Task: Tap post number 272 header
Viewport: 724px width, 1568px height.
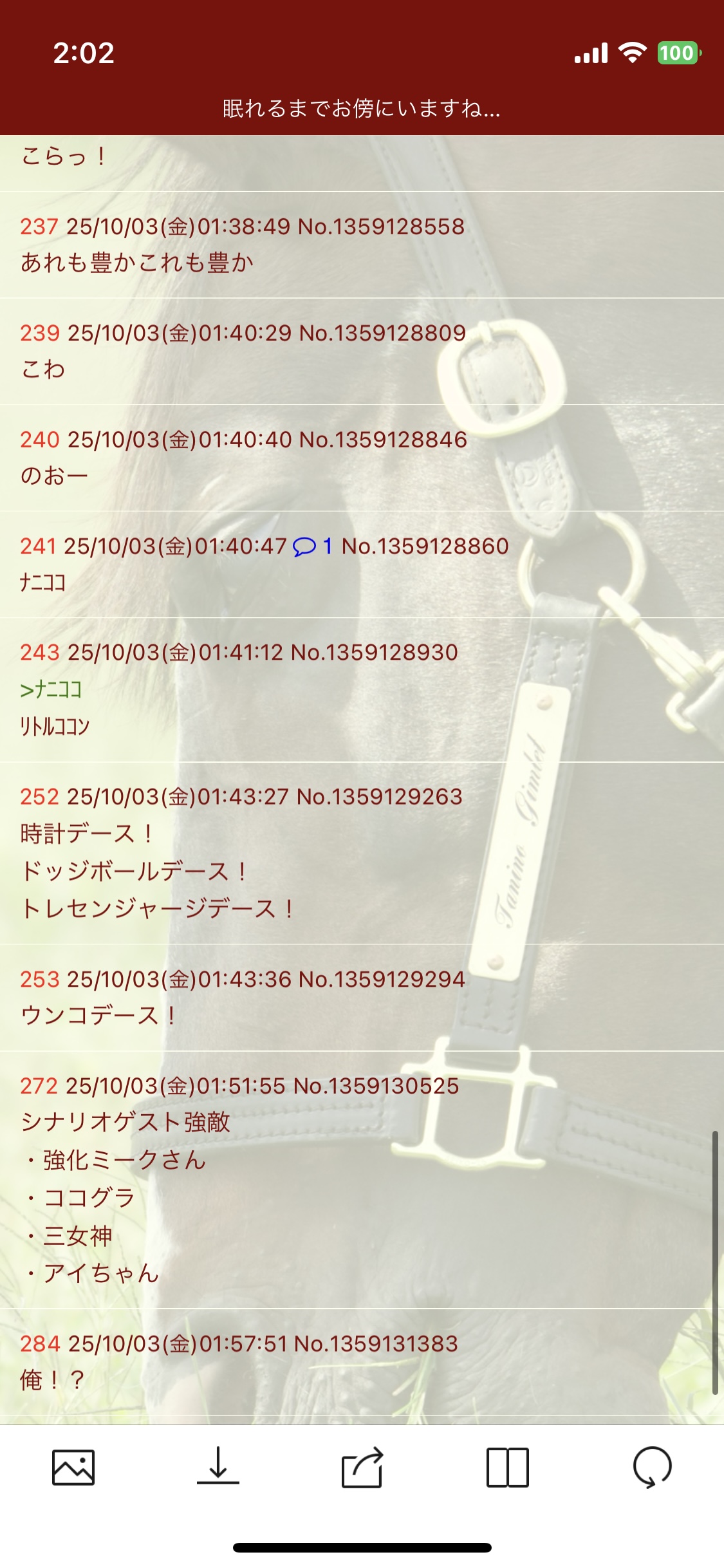Action: 39,1086
